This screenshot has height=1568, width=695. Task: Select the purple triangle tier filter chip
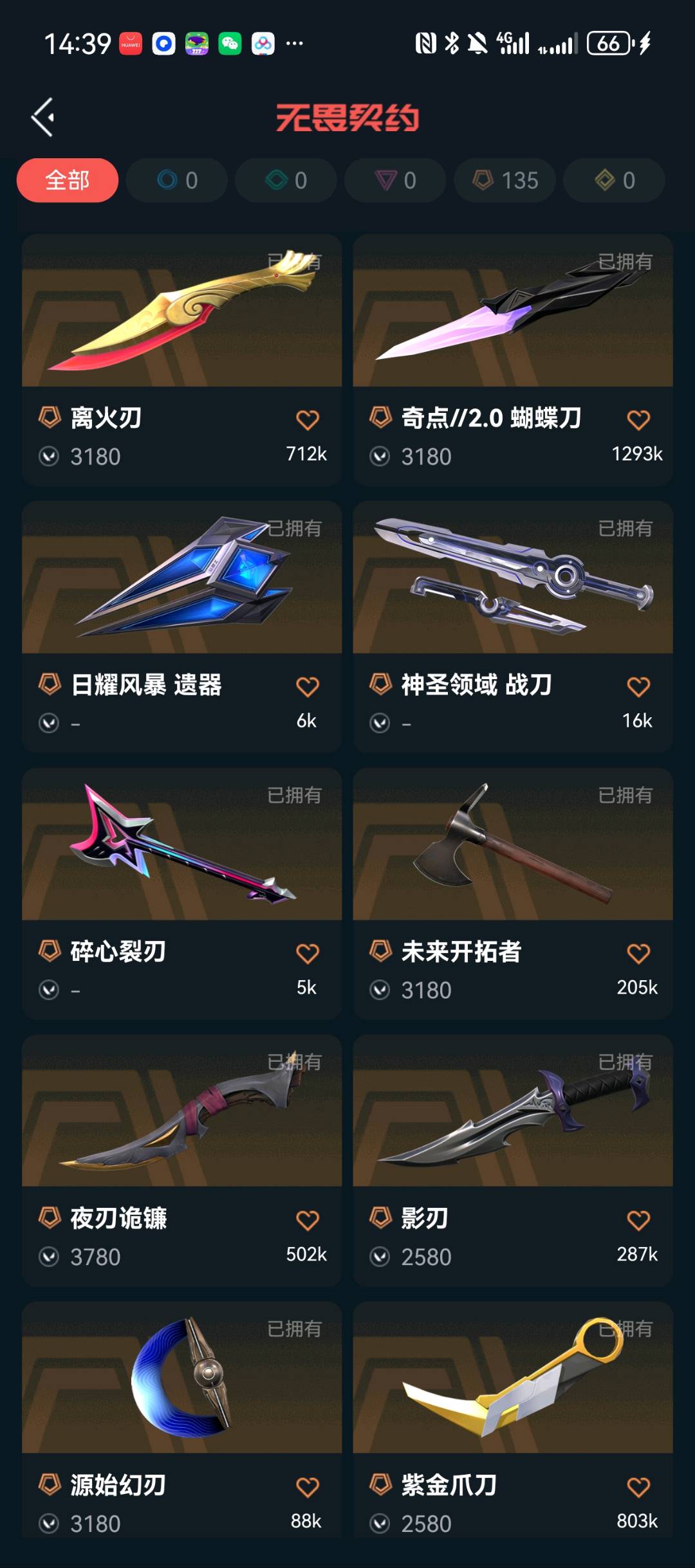(395, 180)
